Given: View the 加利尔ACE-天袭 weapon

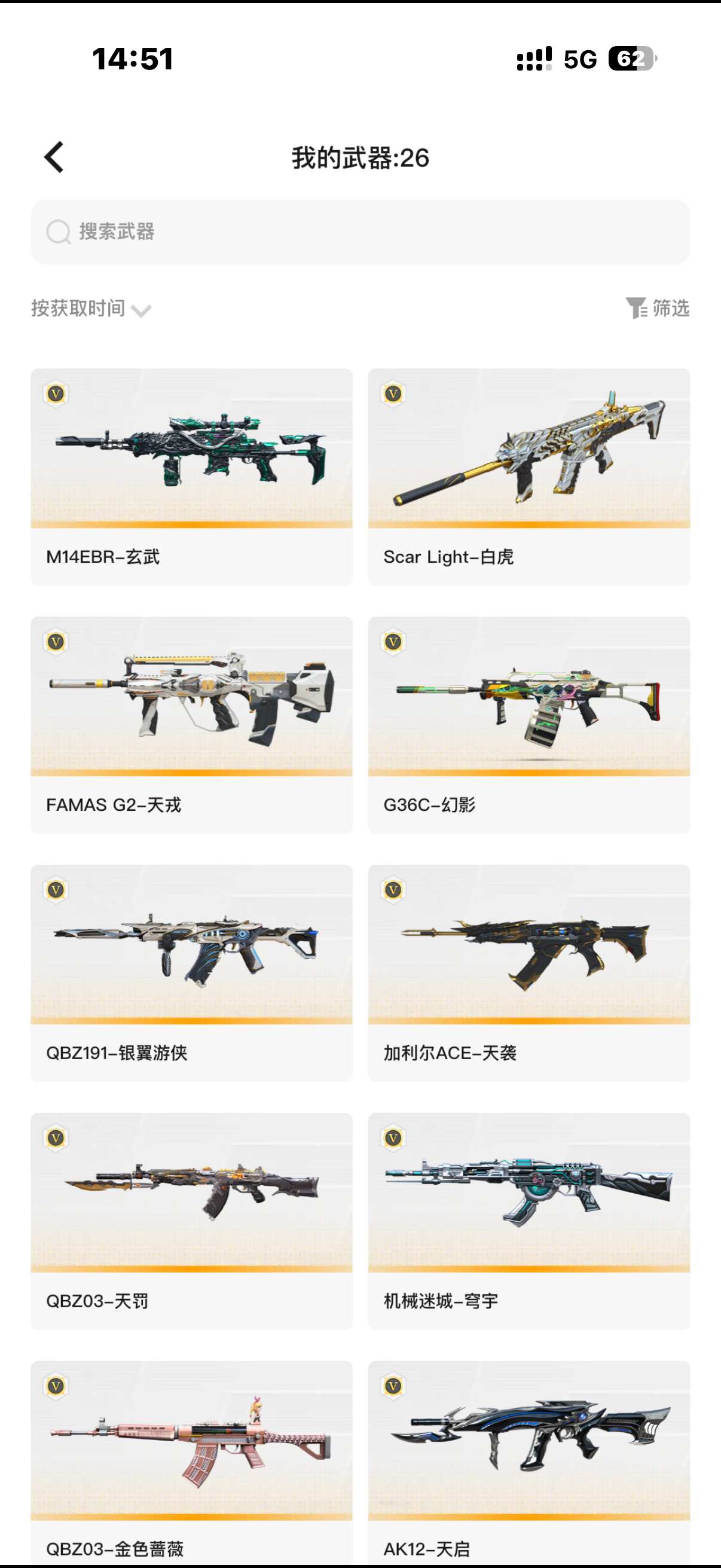Looking at the screenshot, I should tap(528, 974).
